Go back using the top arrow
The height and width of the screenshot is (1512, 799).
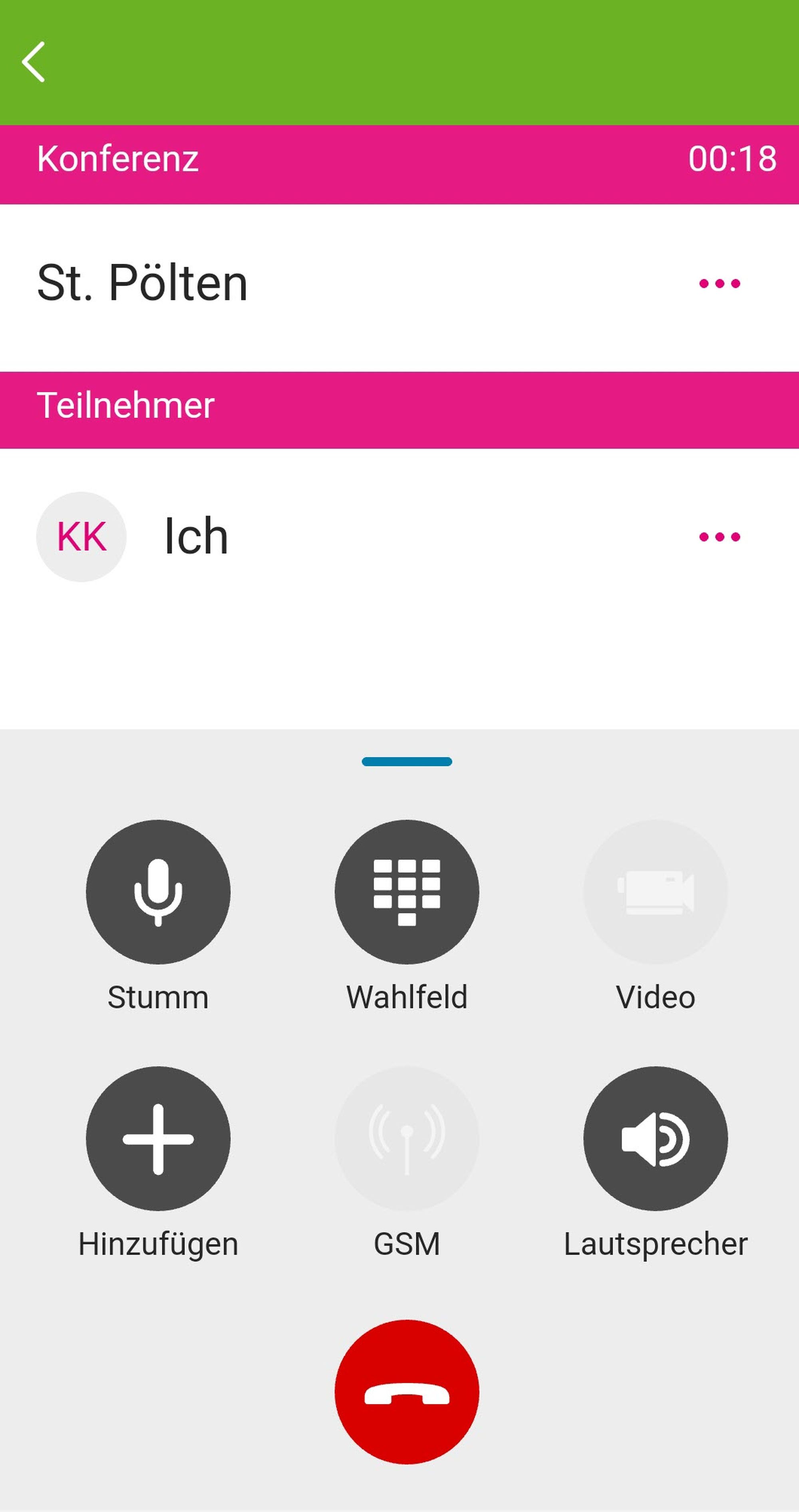pos(34,62)
